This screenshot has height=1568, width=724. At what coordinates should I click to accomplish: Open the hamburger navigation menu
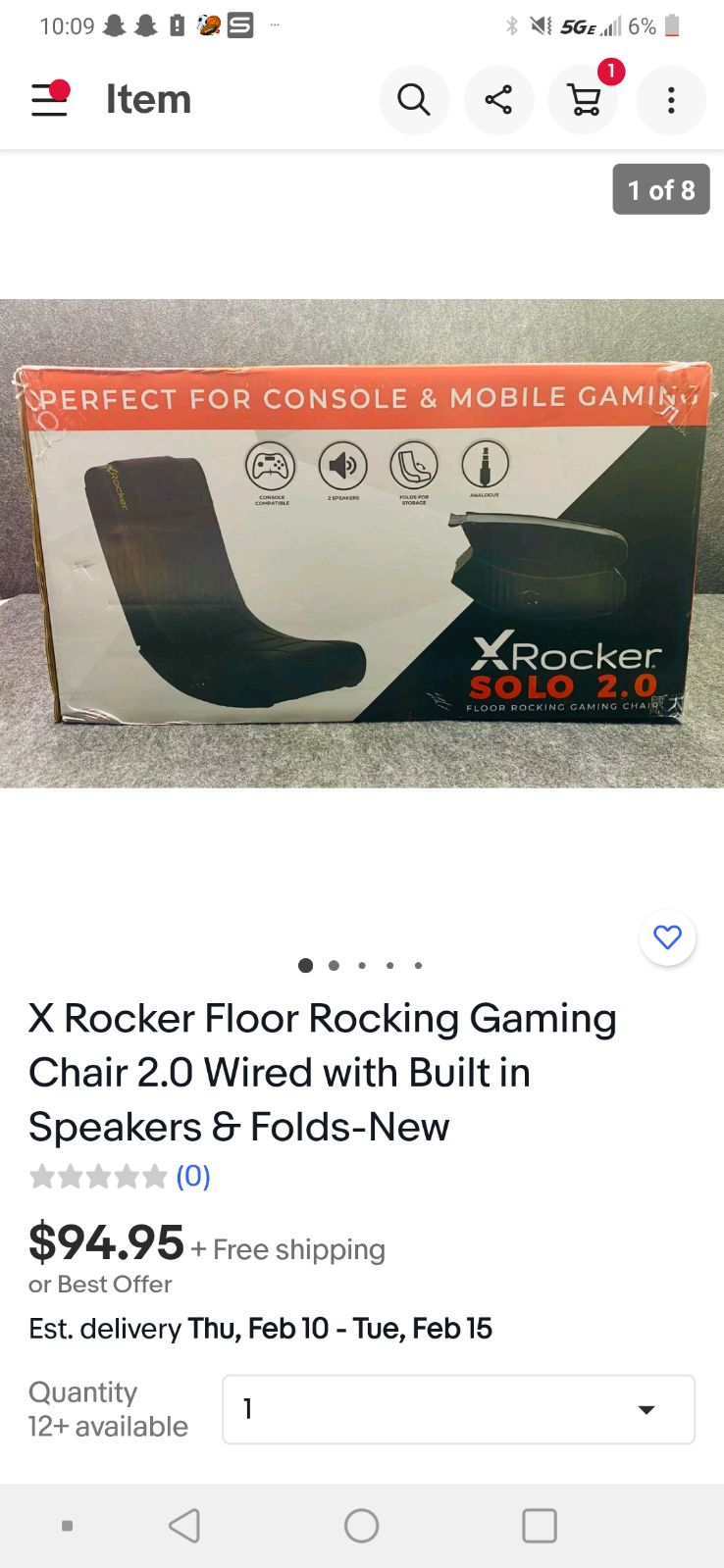click(50, 99)
